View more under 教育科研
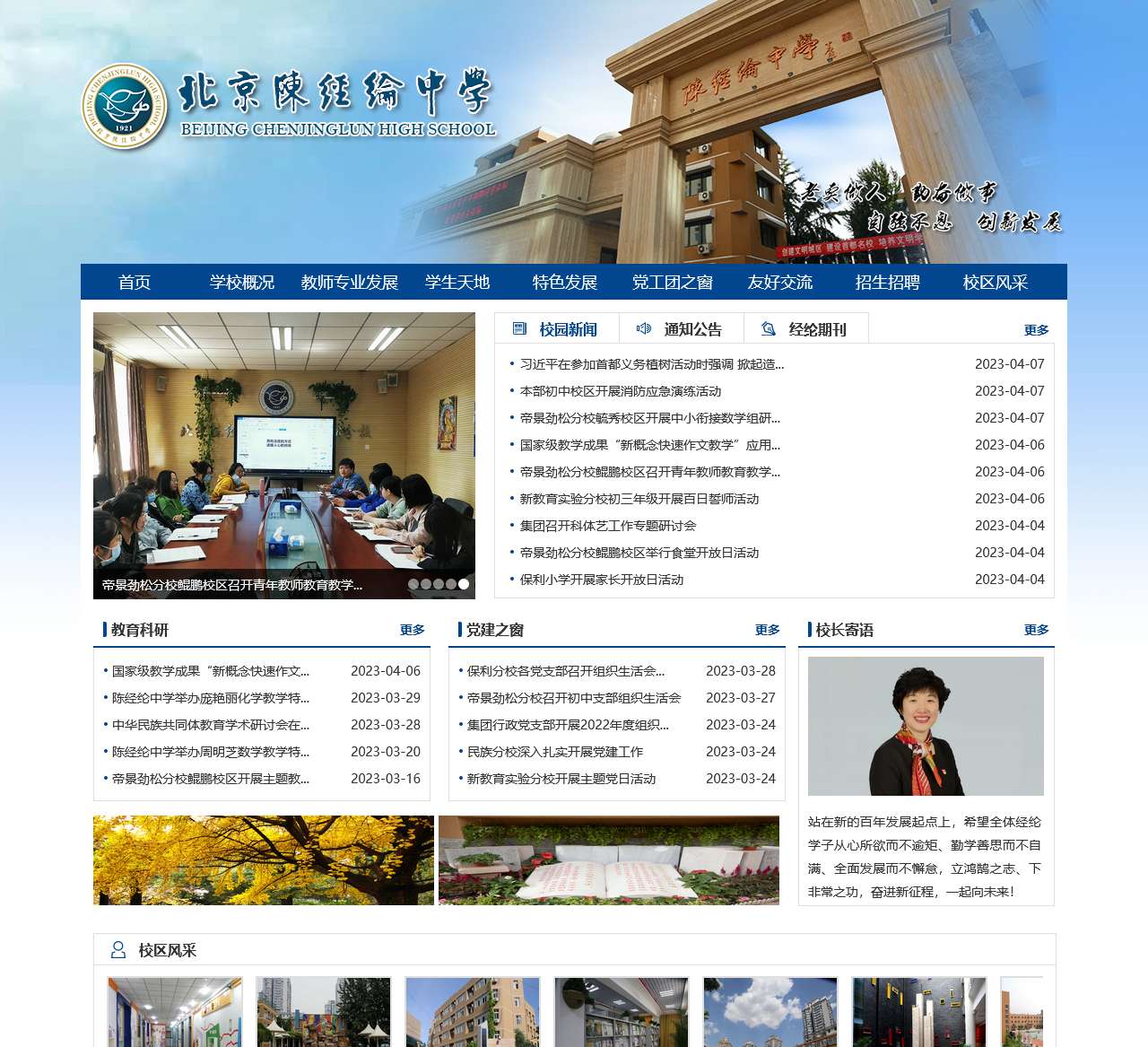The width and height of the screenshot is (1148, 1047). click(412, 630)
